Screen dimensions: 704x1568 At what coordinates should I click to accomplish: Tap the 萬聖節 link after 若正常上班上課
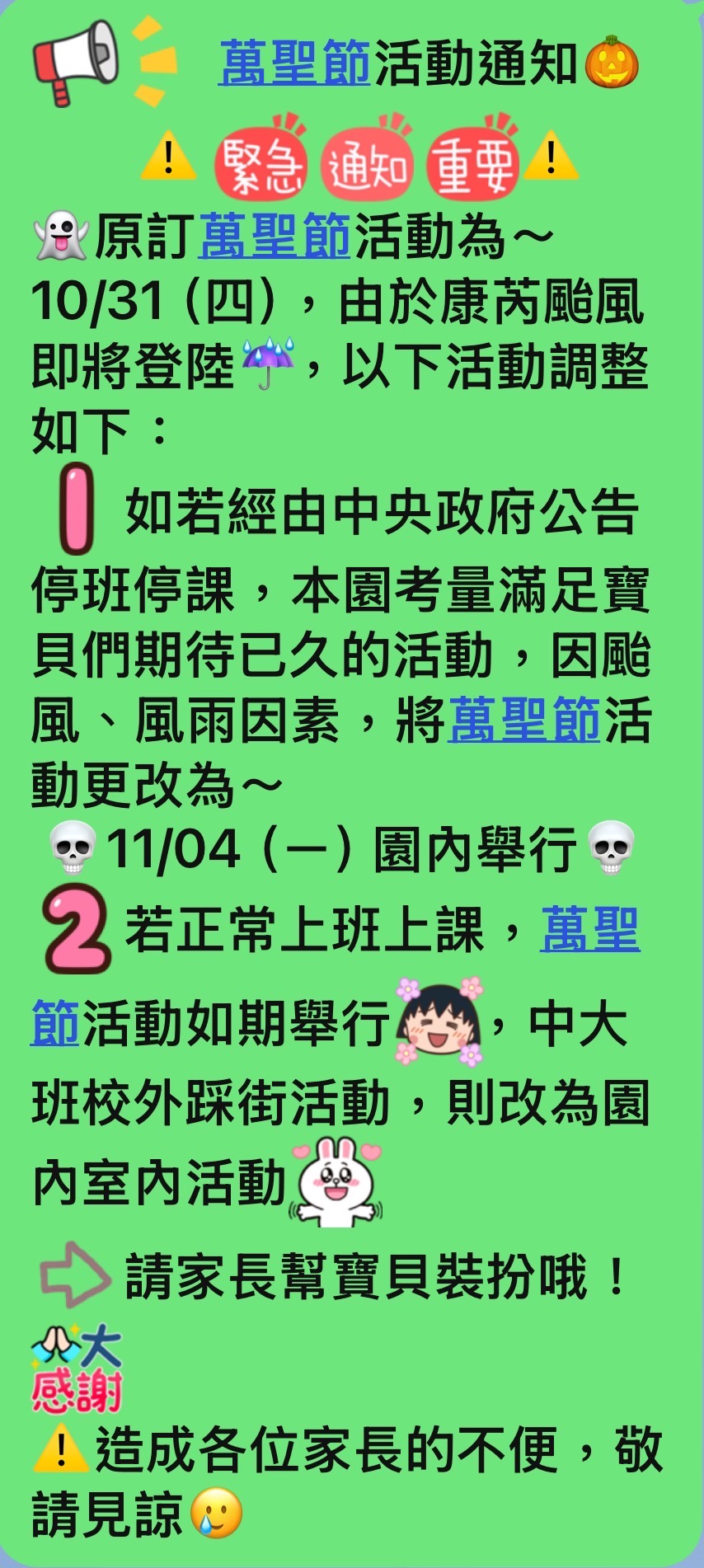pos(590,930)
